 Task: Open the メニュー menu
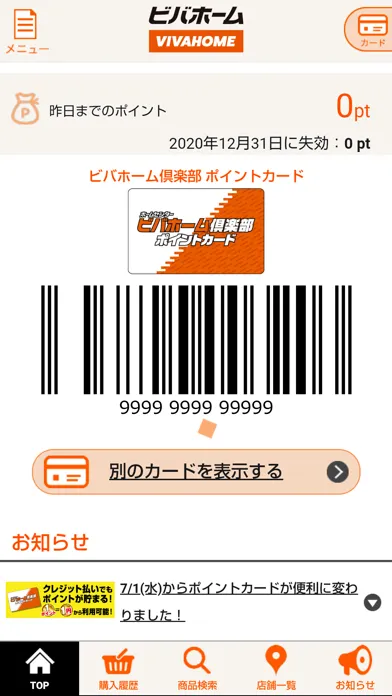[x=26, y=31]
